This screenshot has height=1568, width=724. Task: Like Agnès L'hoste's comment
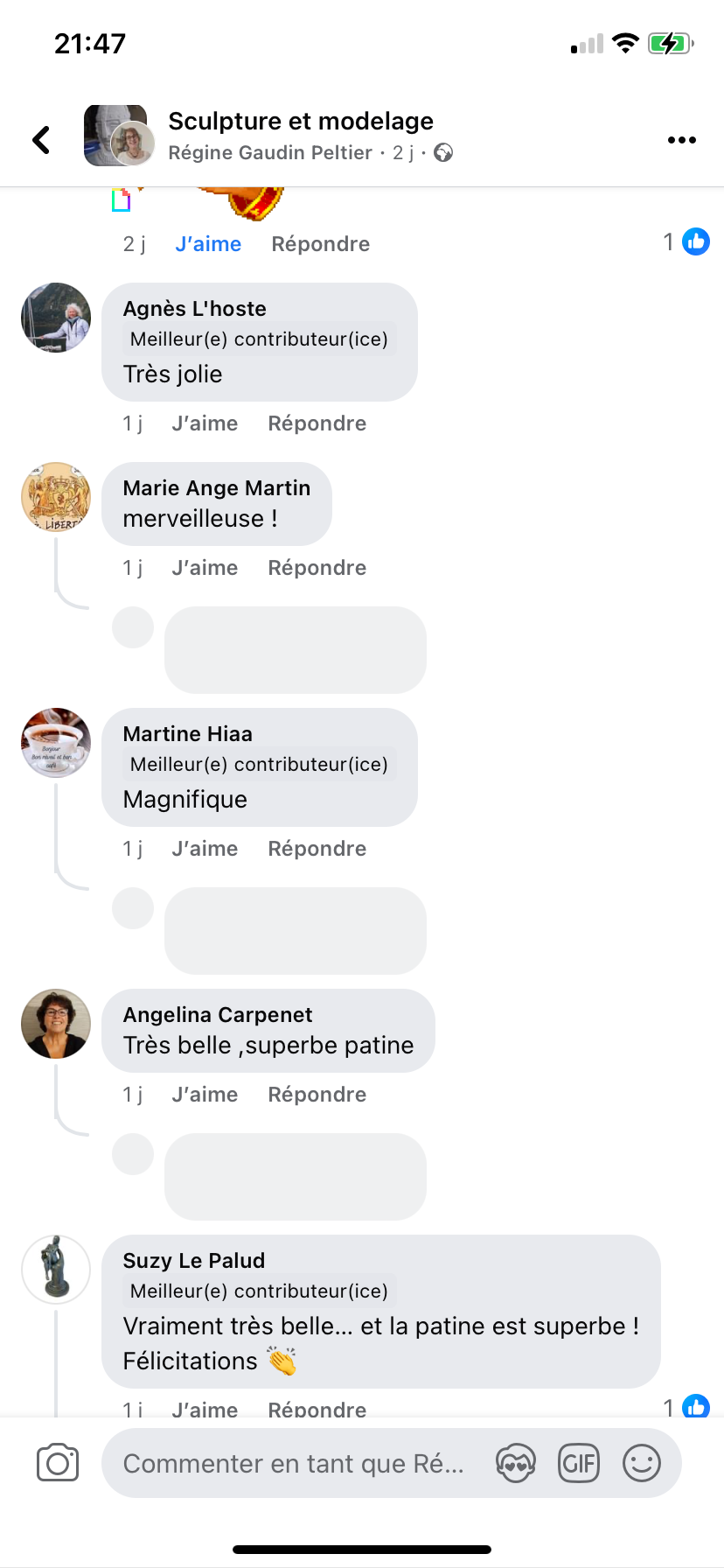pos(205,423)
